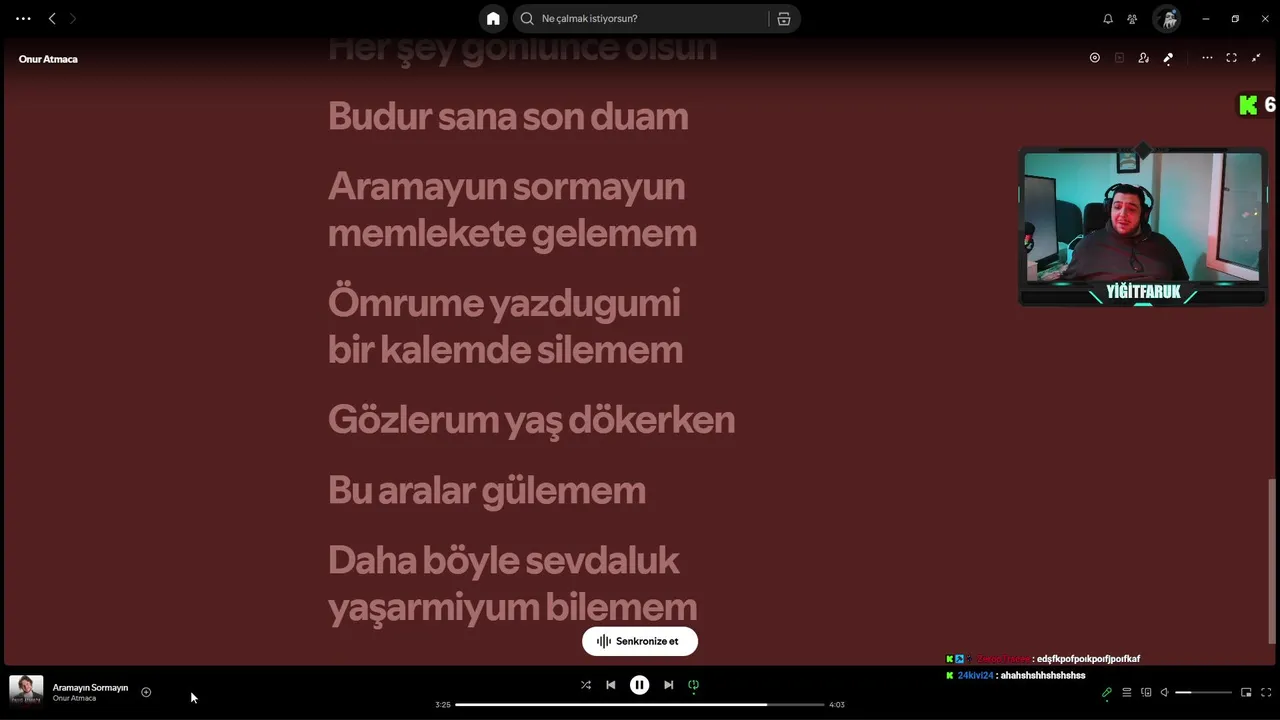Go to the previous track
The width and height of the screenshot is (1280, 720).
click(x=611, y=685)
